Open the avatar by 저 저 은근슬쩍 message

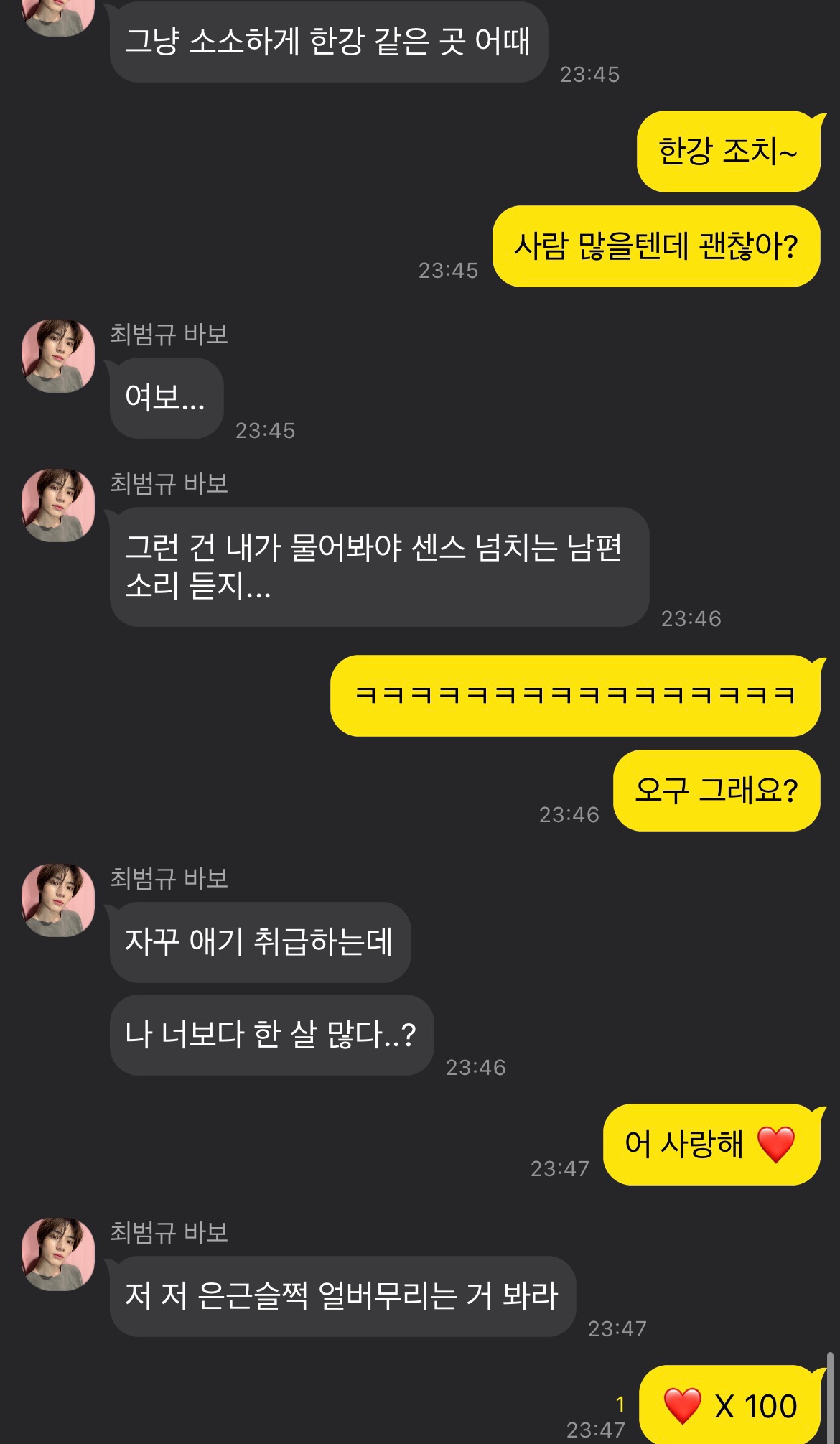pos(58,1254)
